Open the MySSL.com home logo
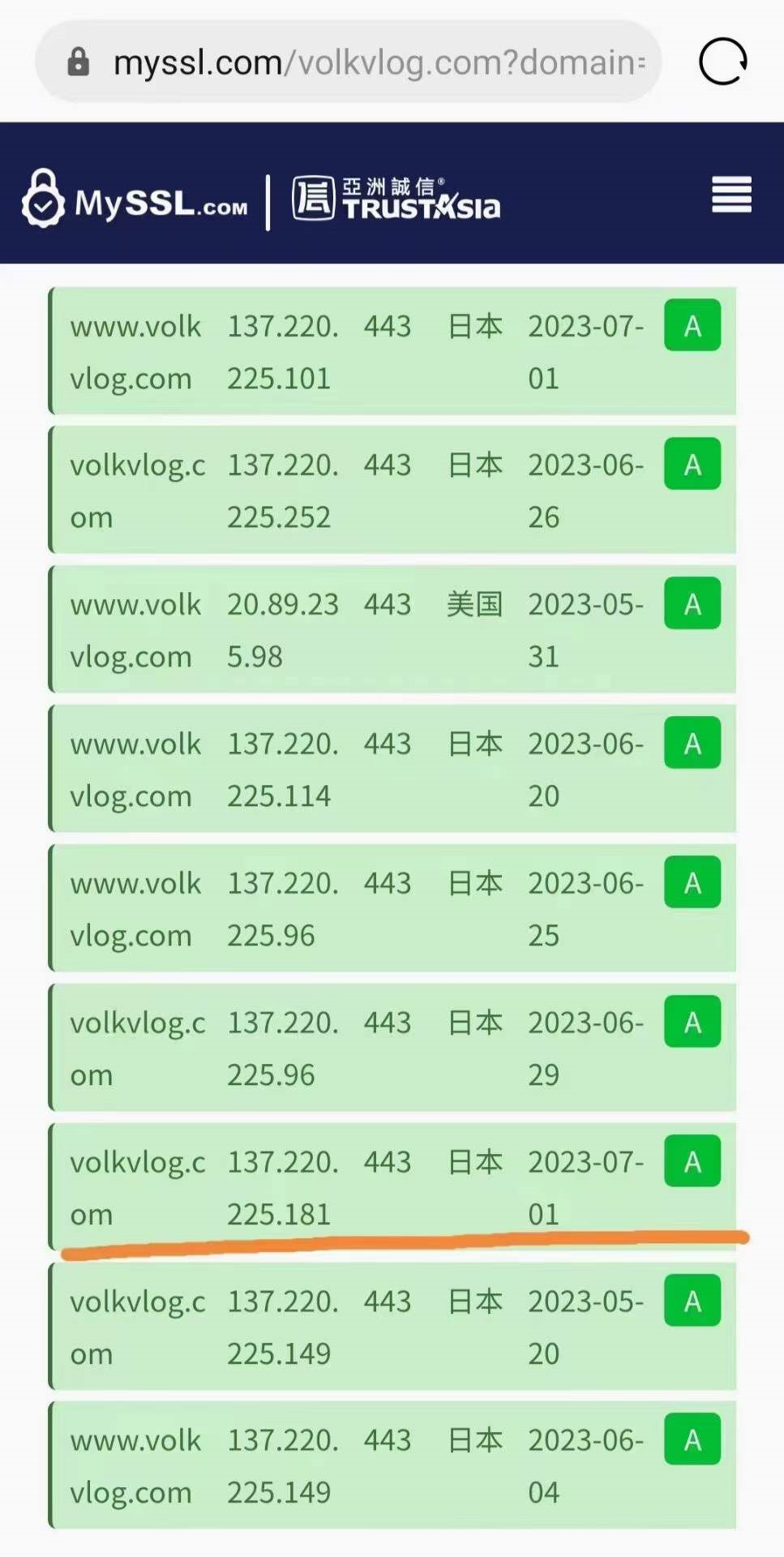 135,199
